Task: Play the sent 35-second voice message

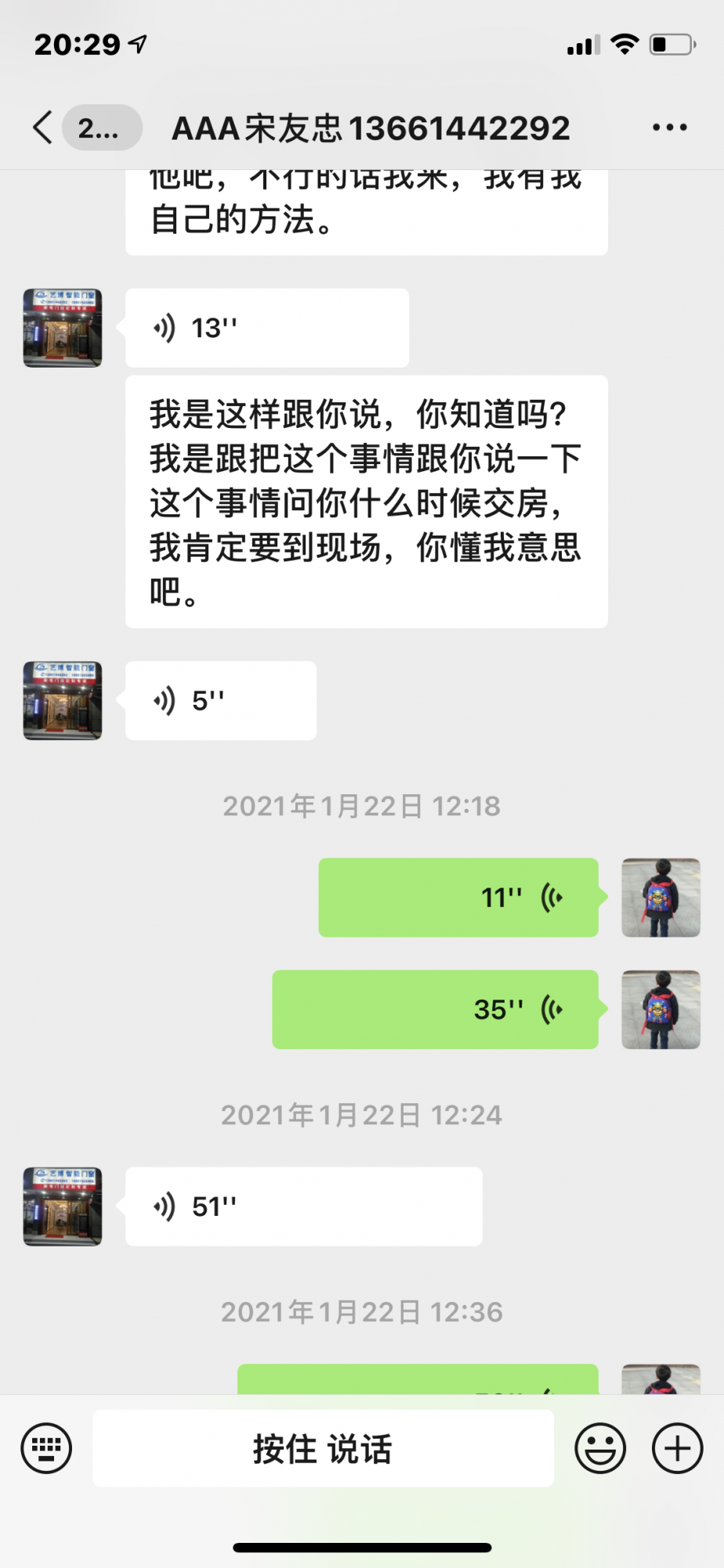Action: click(435, 1010)
